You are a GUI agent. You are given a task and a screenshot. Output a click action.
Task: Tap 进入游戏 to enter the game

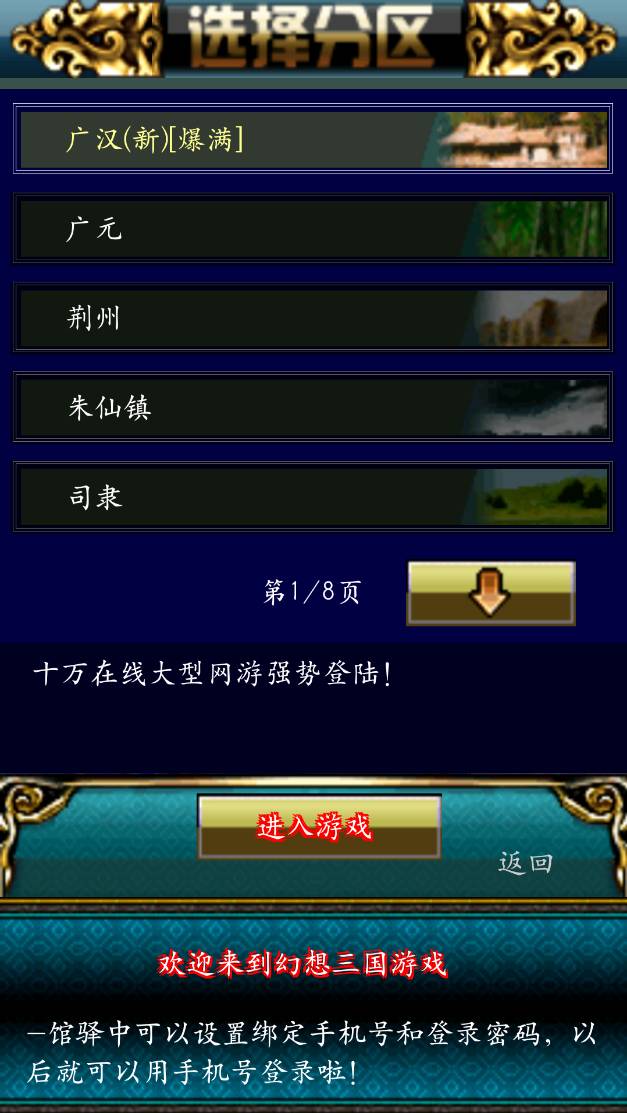[x=318, y=826]
